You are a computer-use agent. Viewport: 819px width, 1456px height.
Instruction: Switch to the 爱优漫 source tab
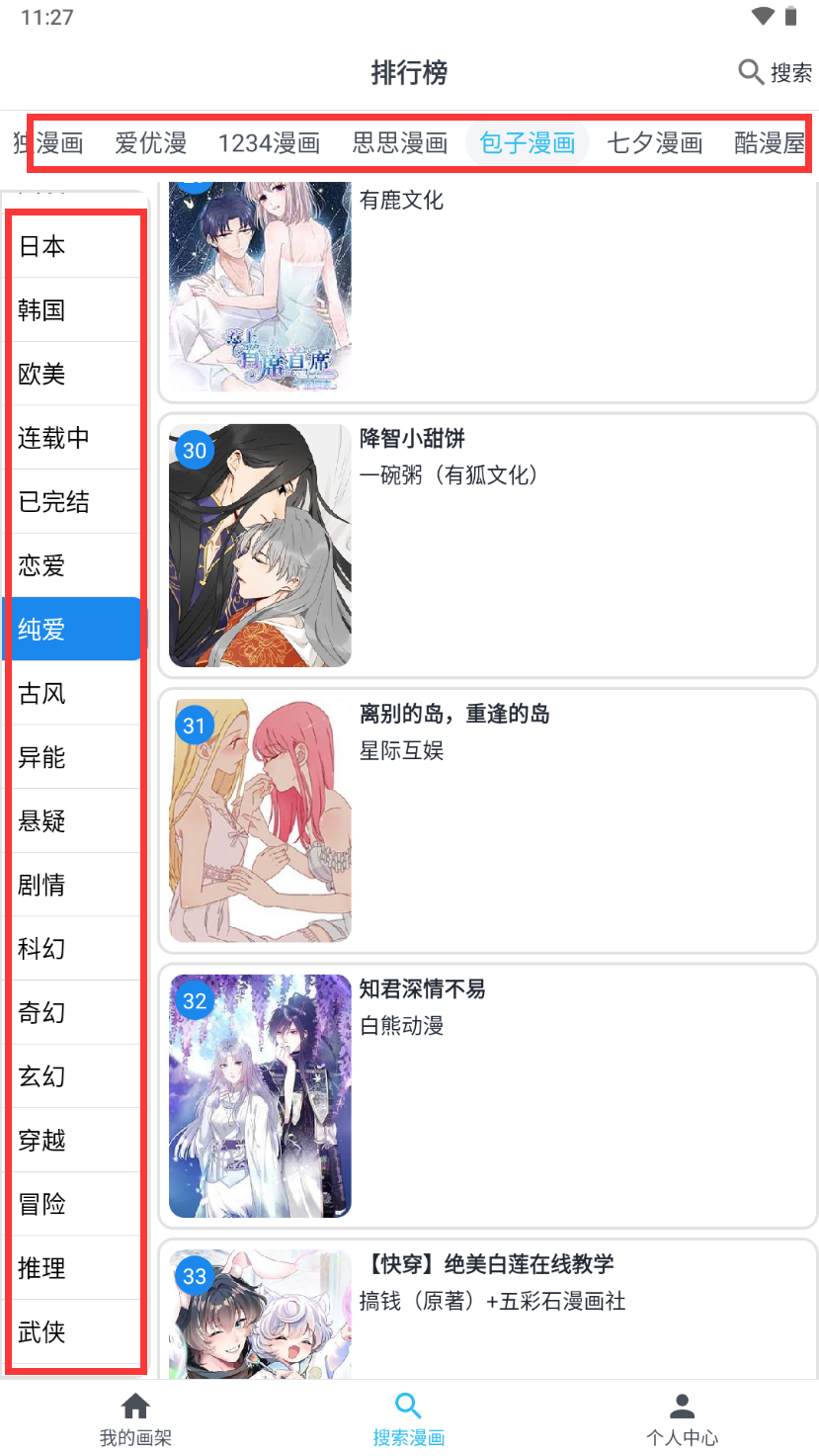[150, 143]
